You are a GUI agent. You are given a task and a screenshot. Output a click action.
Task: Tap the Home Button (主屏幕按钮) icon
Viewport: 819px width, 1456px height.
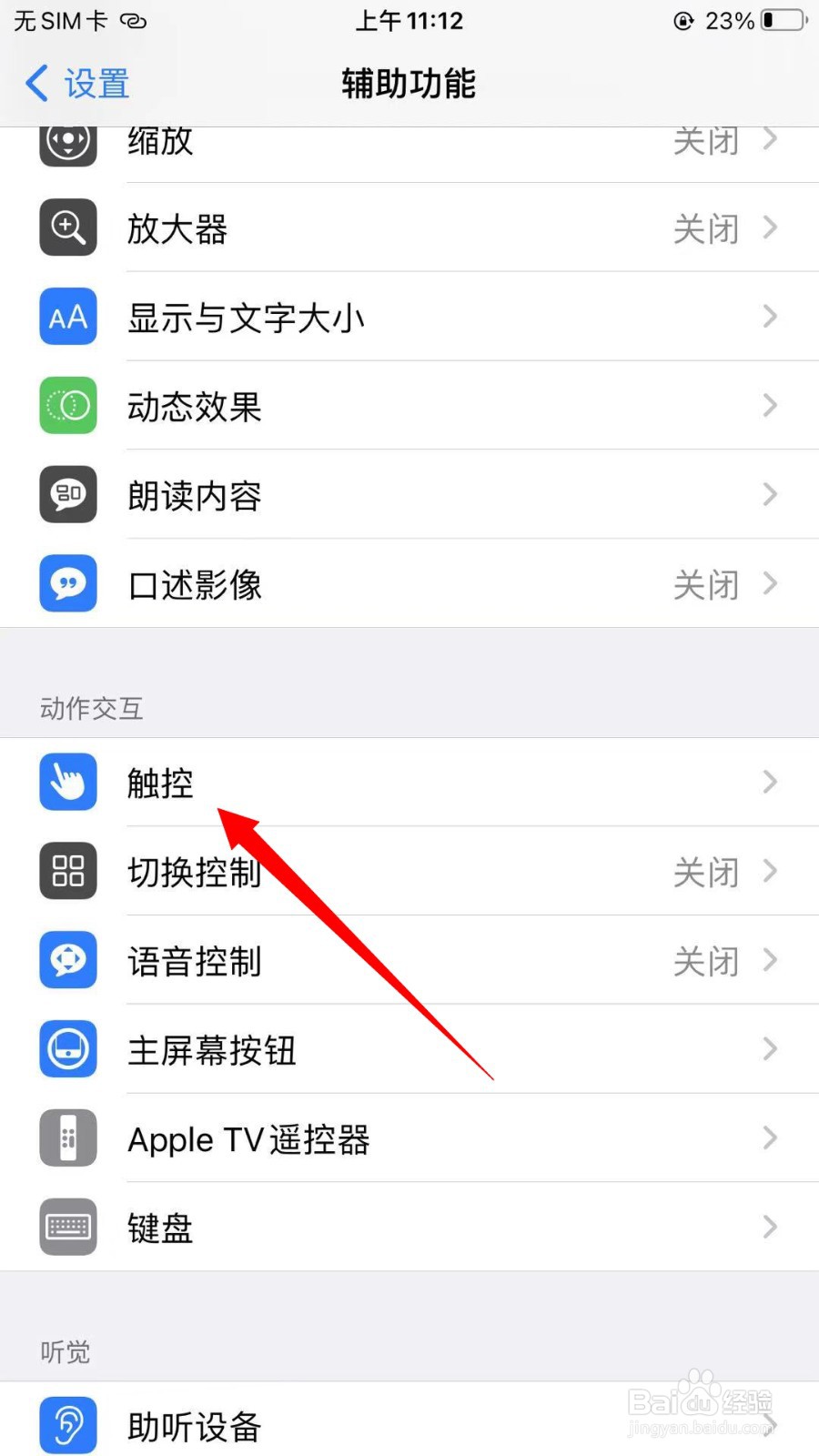(x=67, y=1048)
